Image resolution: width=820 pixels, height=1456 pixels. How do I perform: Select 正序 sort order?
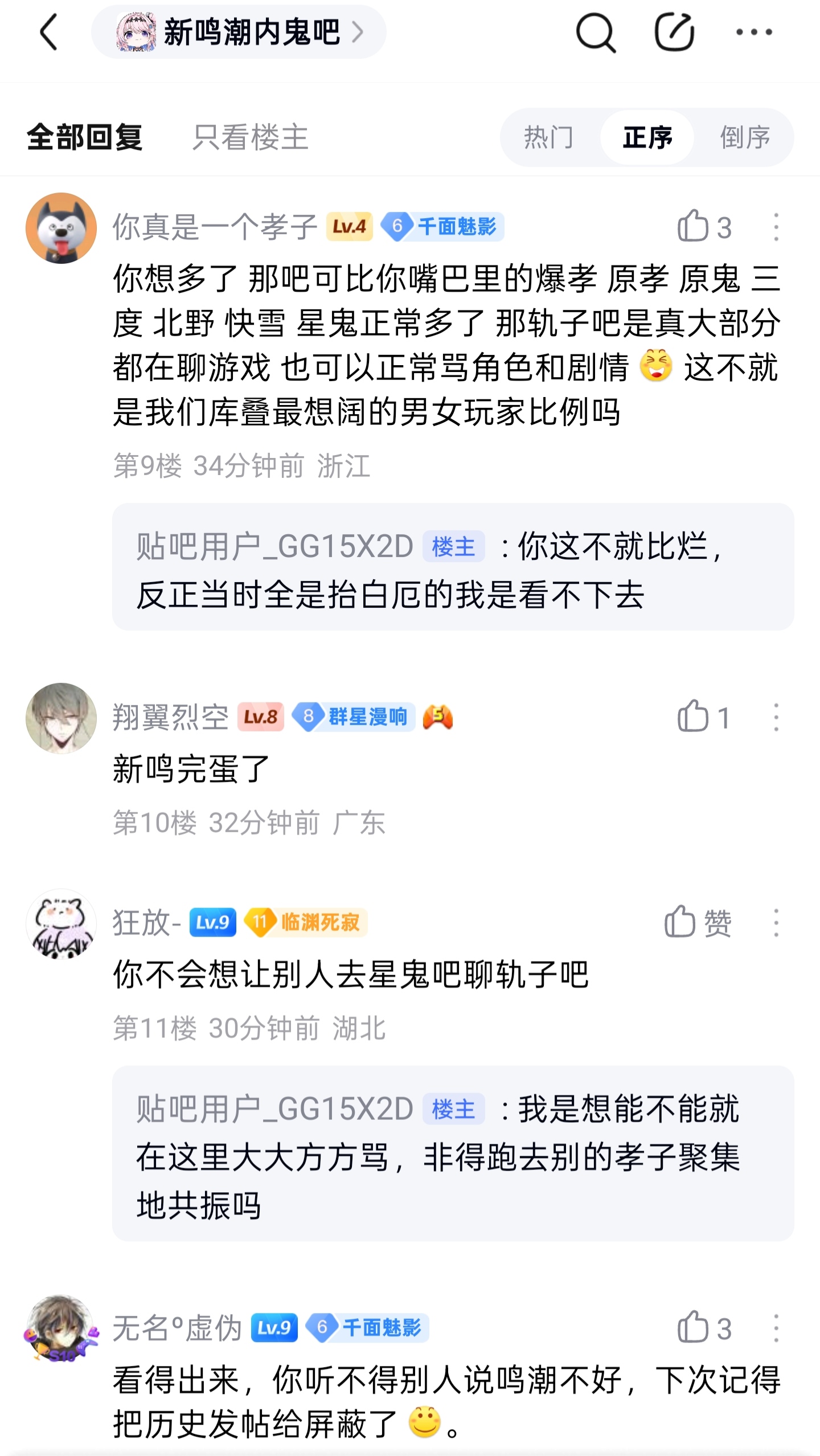647,137
